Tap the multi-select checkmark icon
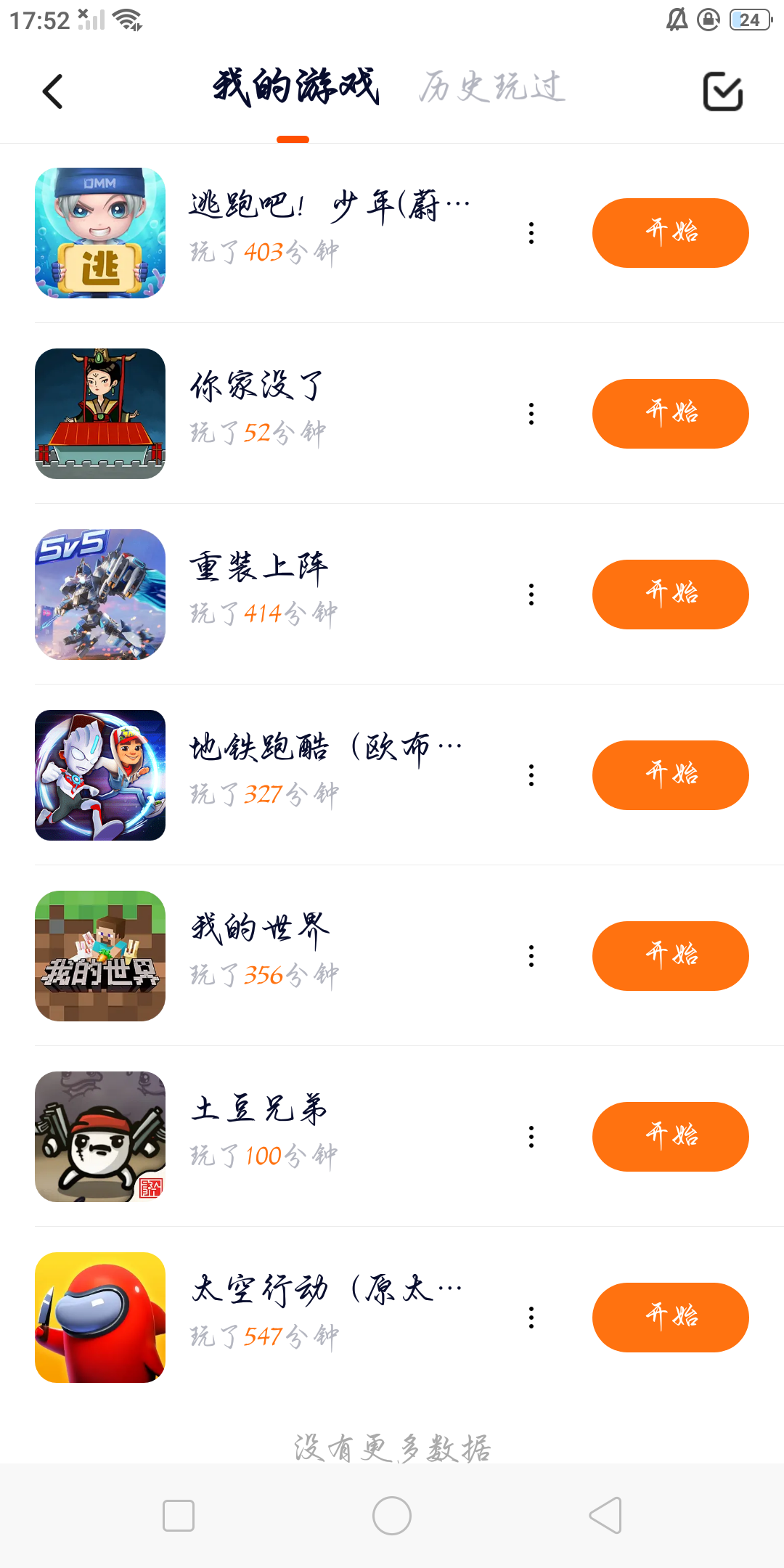784x1568 pixels. coord(722,91)
